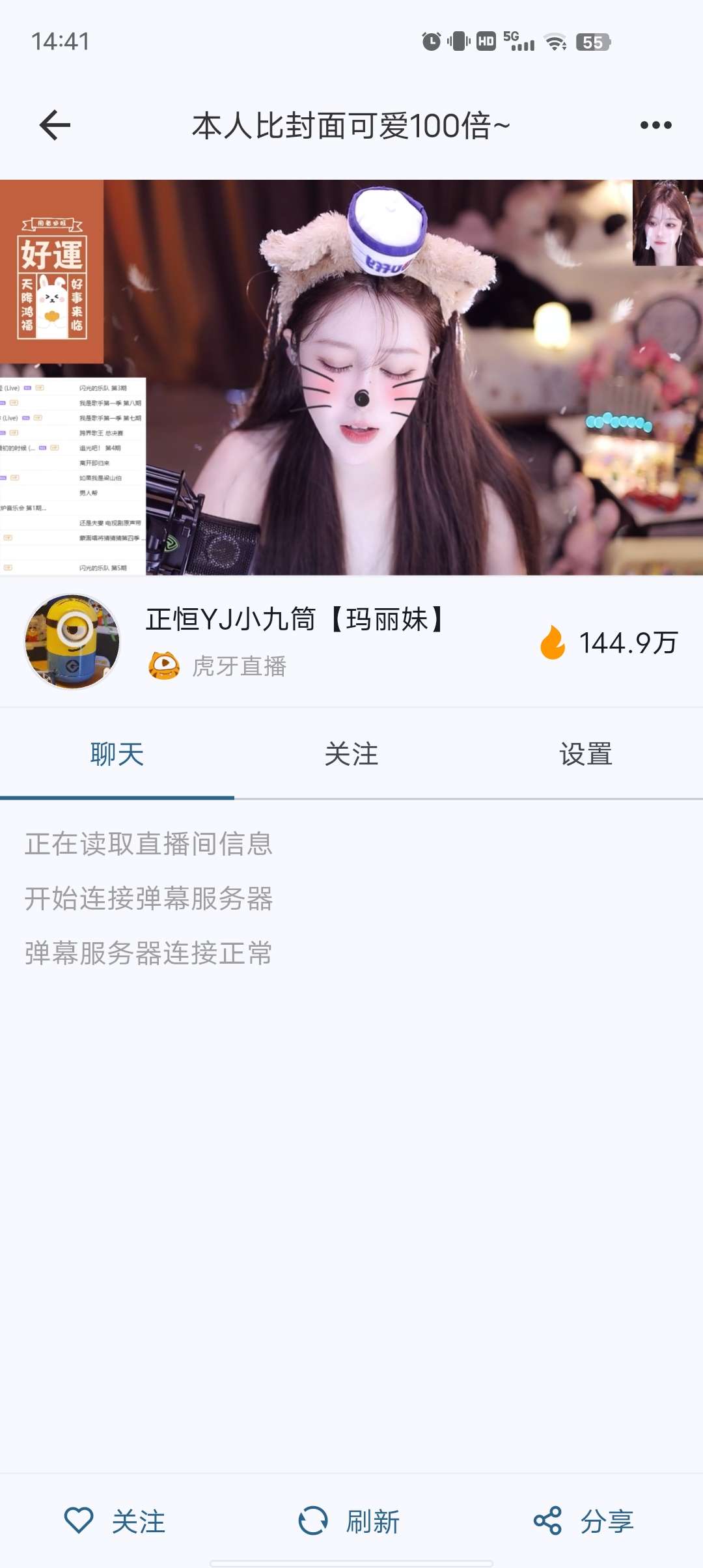The width and height of the screenshot is (703, 1568).
Task: Switch to the 设置 tab
Action: (x=586, y=754)
